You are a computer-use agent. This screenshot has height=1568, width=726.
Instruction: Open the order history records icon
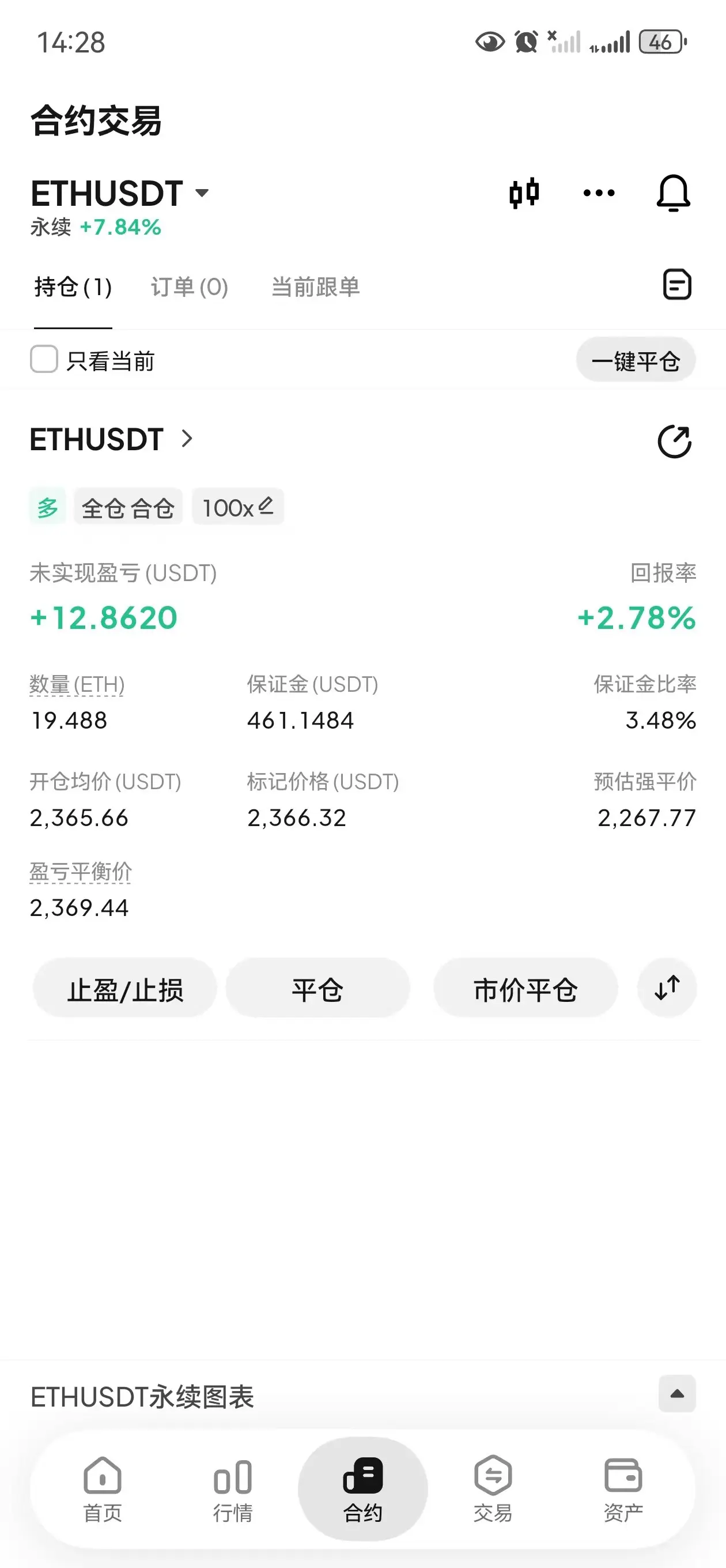(676, 284)
